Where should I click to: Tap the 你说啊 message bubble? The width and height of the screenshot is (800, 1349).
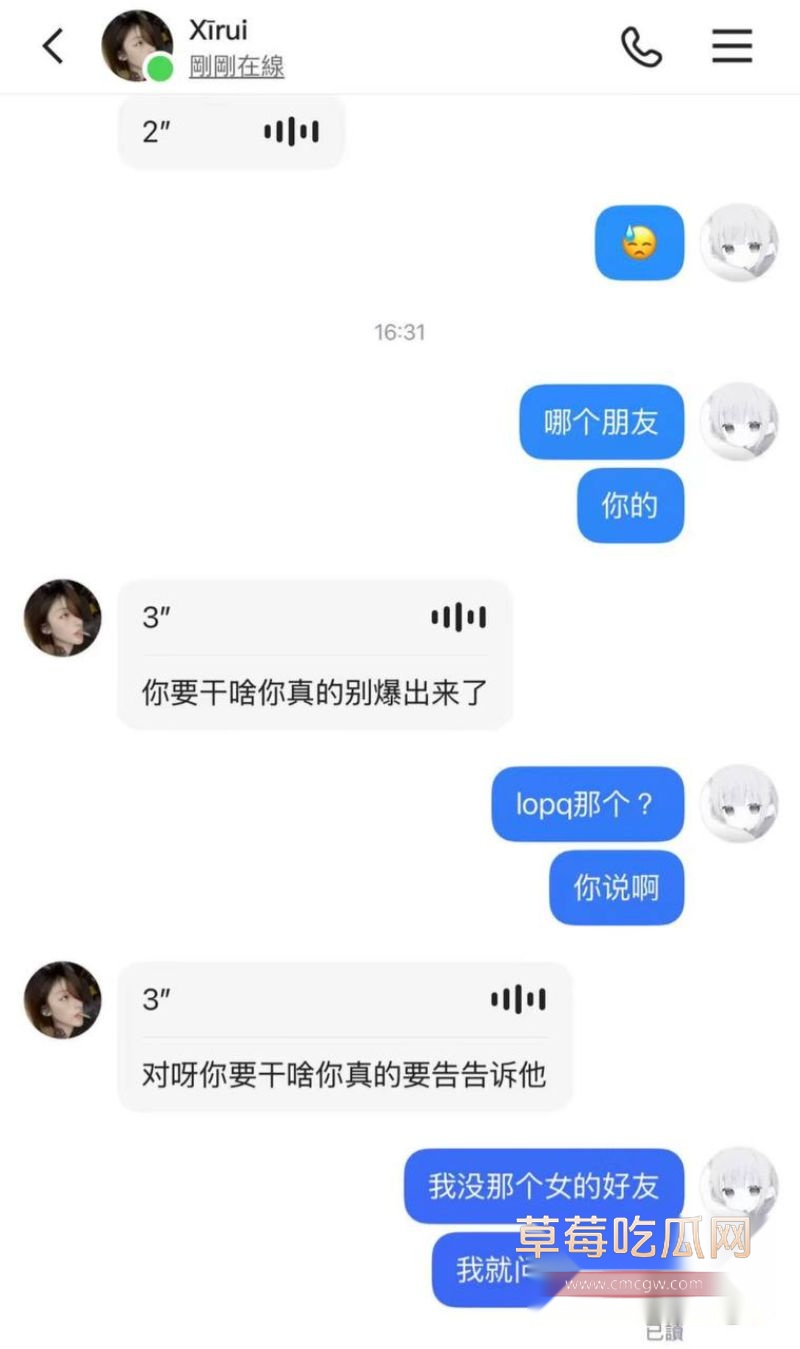tap(616, 888)
